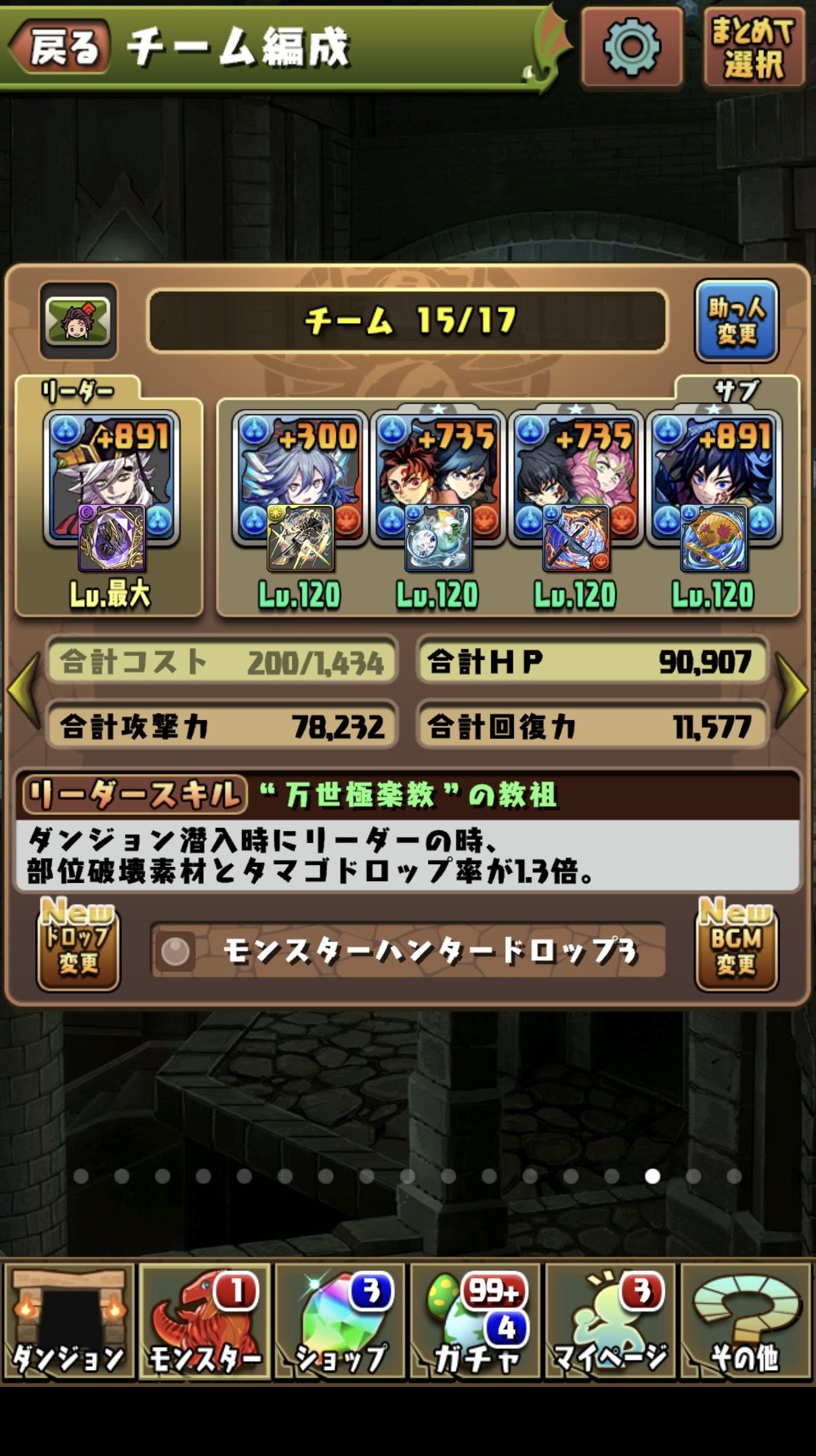Switch to the マイページ tab
The image size is (816, 1456).
(611, 1322)
